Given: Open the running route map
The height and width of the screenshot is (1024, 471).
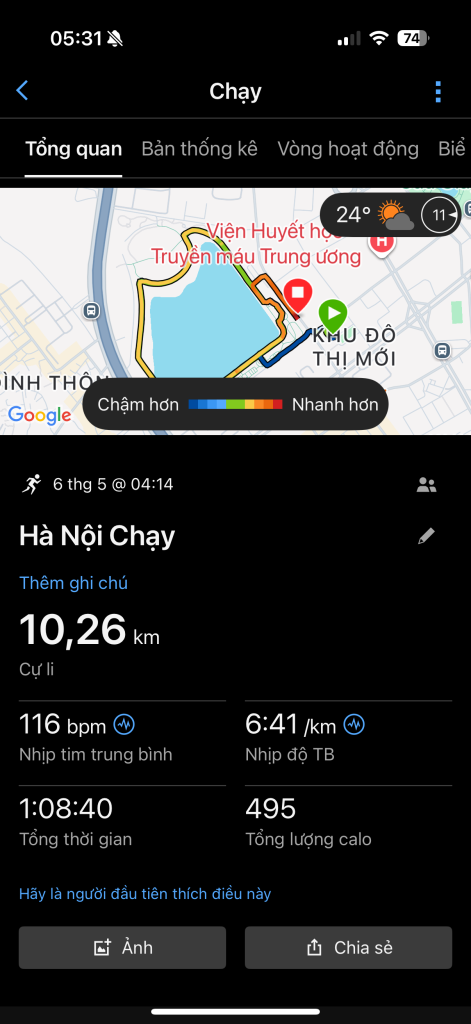Looking at the screenshot, I should 235,311.
